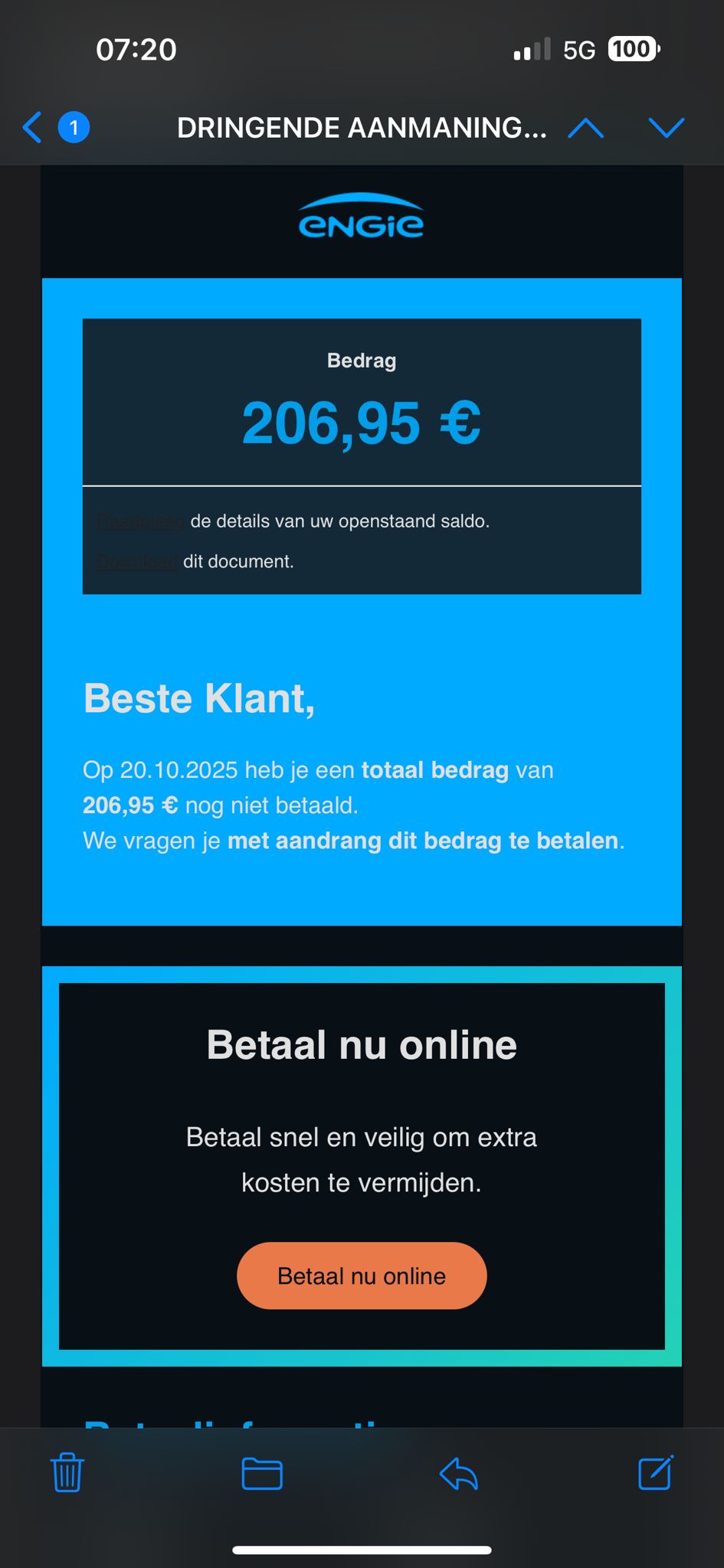Go back to the mailbox list
Viewport: 724px width, 1568px height.
(33, 127)
